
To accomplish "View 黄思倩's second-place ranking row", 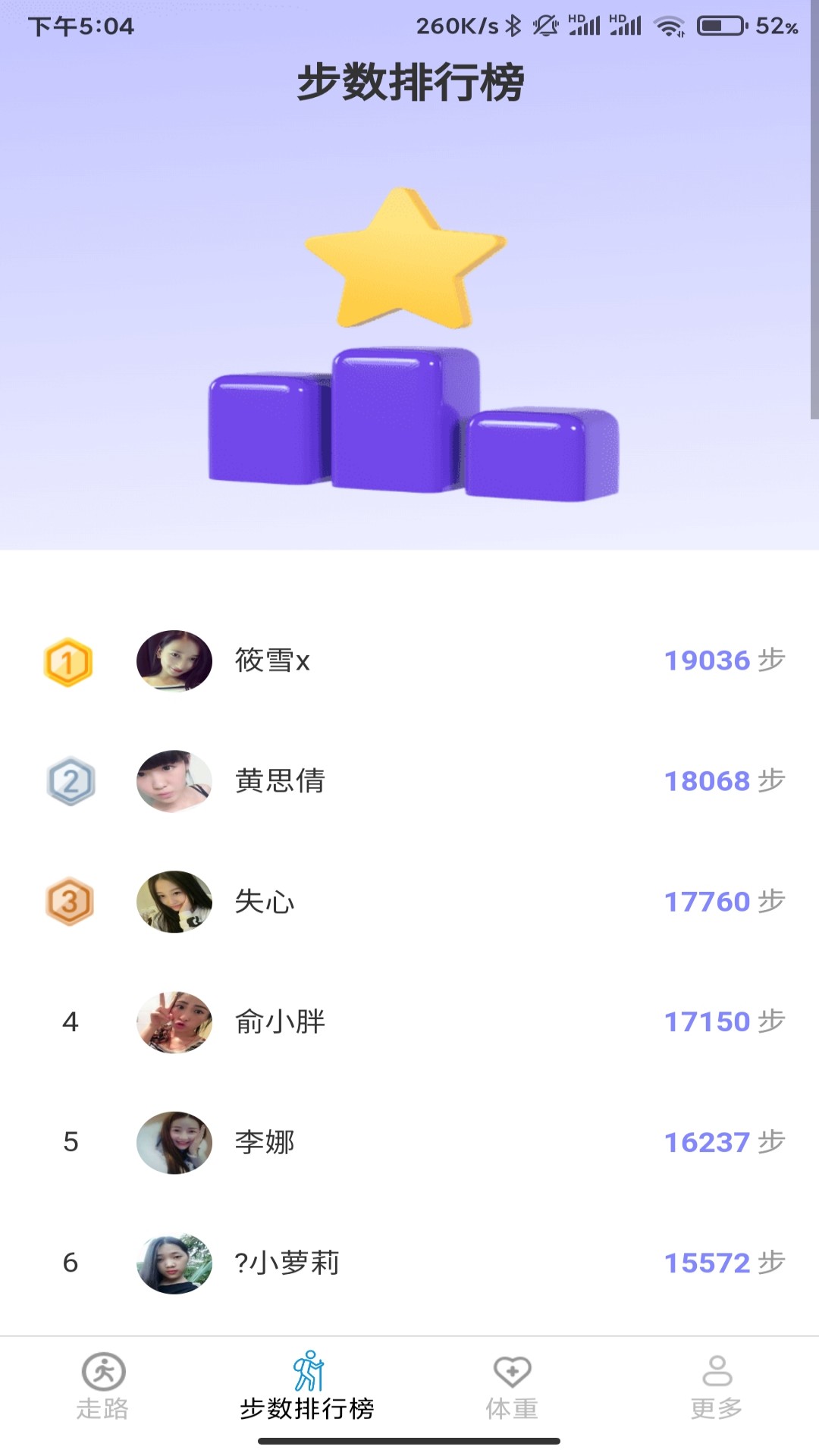I will coord(409,781).
